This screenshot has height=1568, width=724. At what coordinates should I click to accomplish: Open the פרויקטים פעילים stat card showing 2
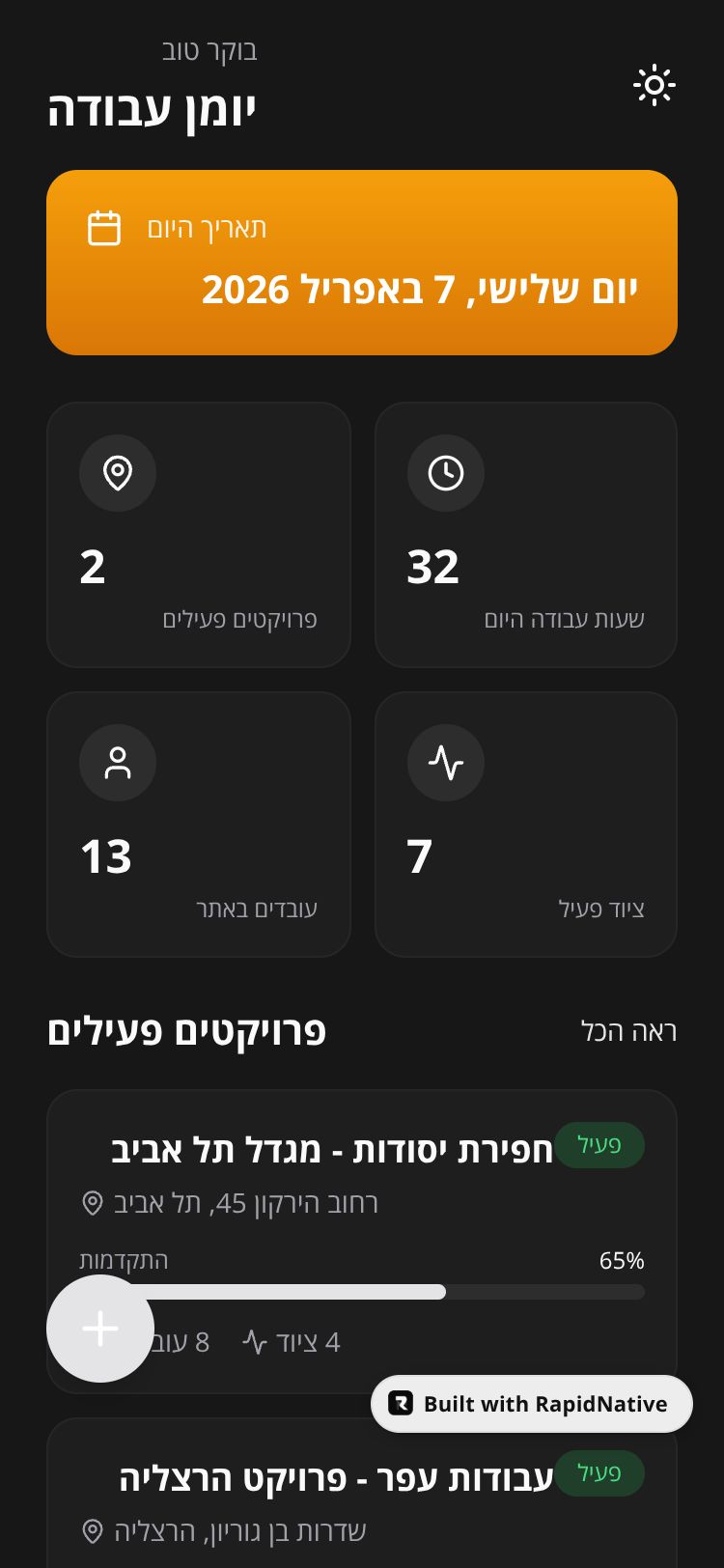(x=199, y=535)
